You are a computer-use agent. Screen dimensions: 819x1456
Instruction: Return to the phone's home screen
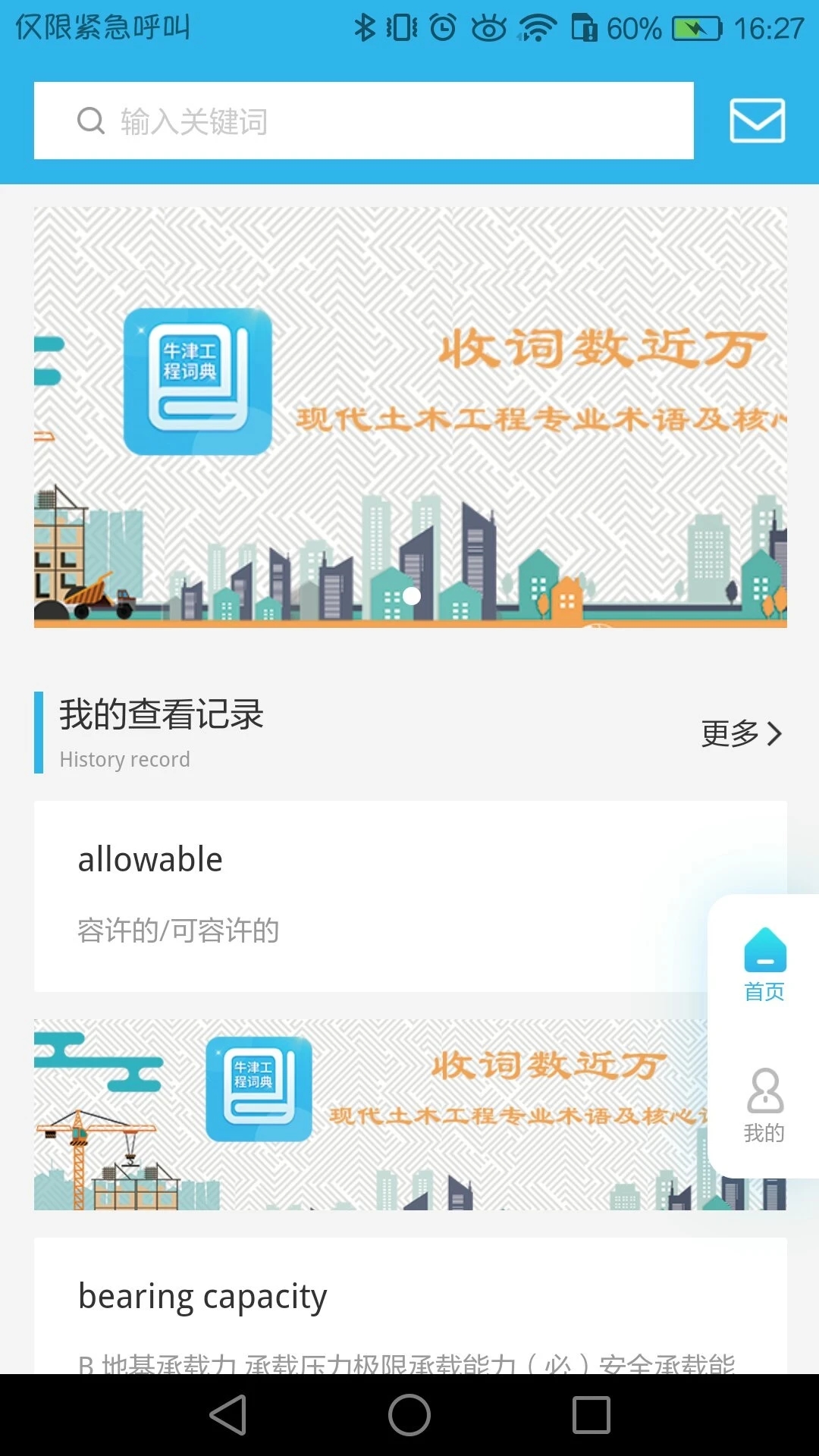pos(409,1415)
